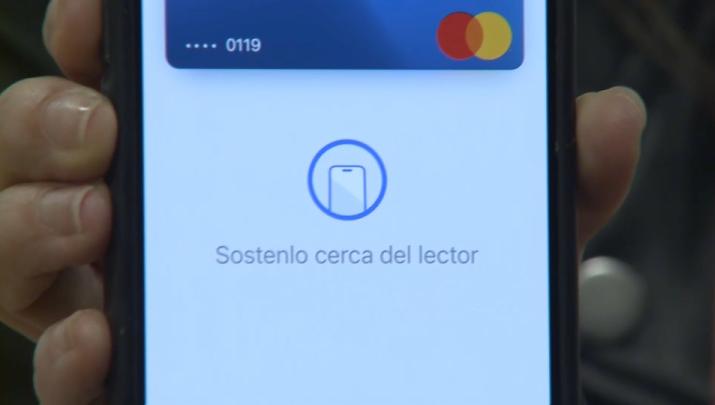Select the Mastercard card ending 0119
This screenshot has height=405, width=715.
pyautogui.click(x=345, y=35)
